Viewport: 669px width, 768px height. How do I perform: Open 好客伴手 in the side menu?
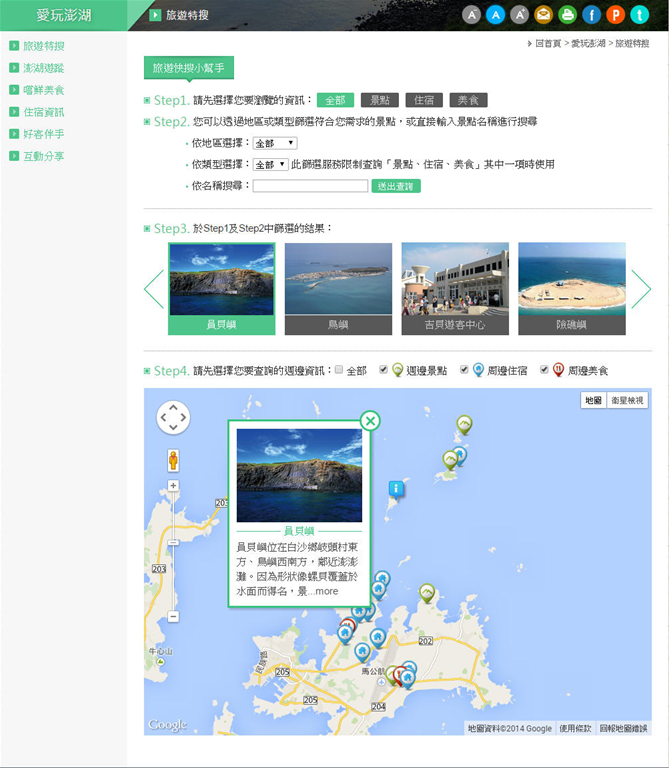coord(43,134)
